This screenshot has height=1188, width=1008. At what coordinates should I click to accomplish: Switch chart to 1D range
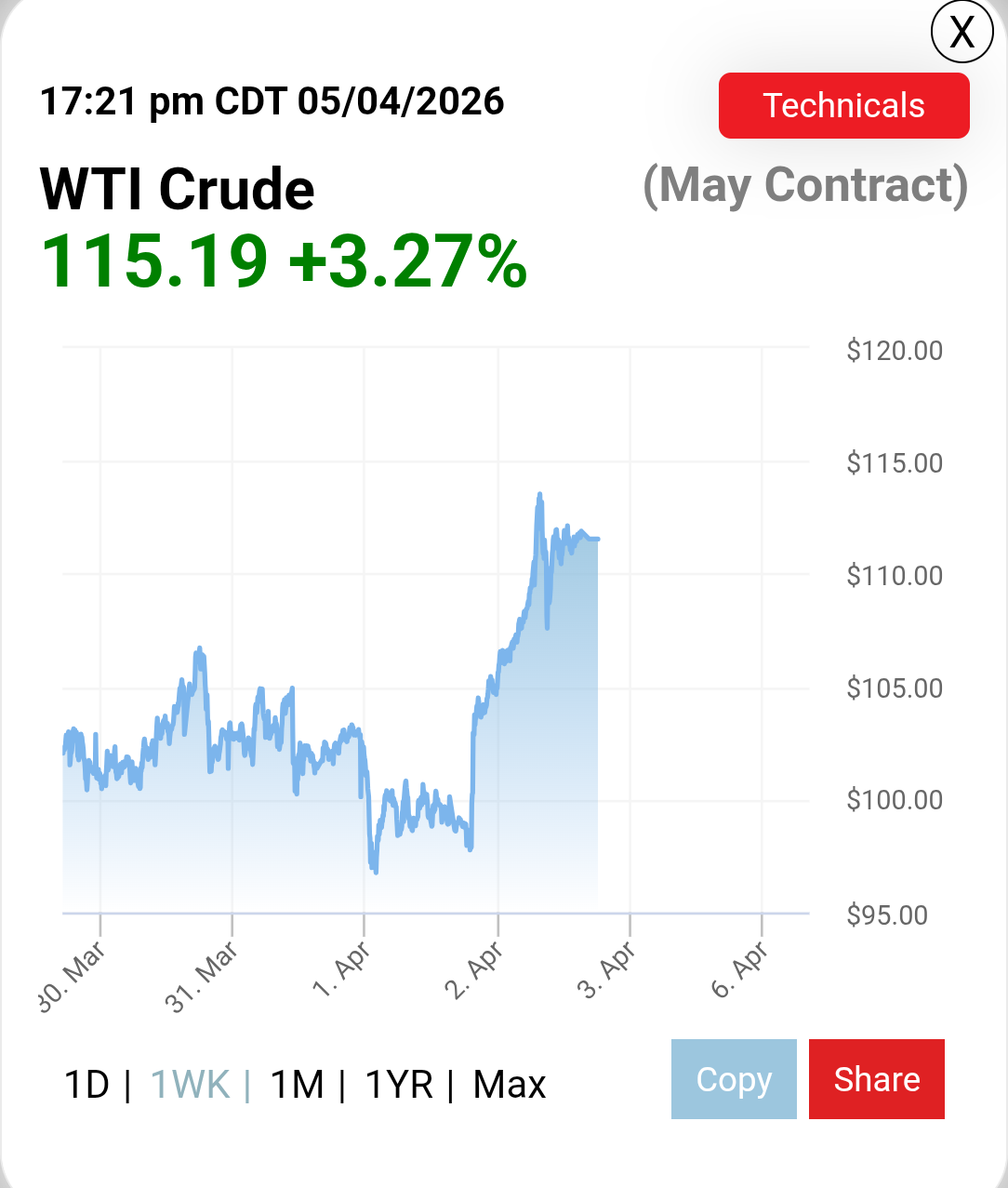(86, 1085)
